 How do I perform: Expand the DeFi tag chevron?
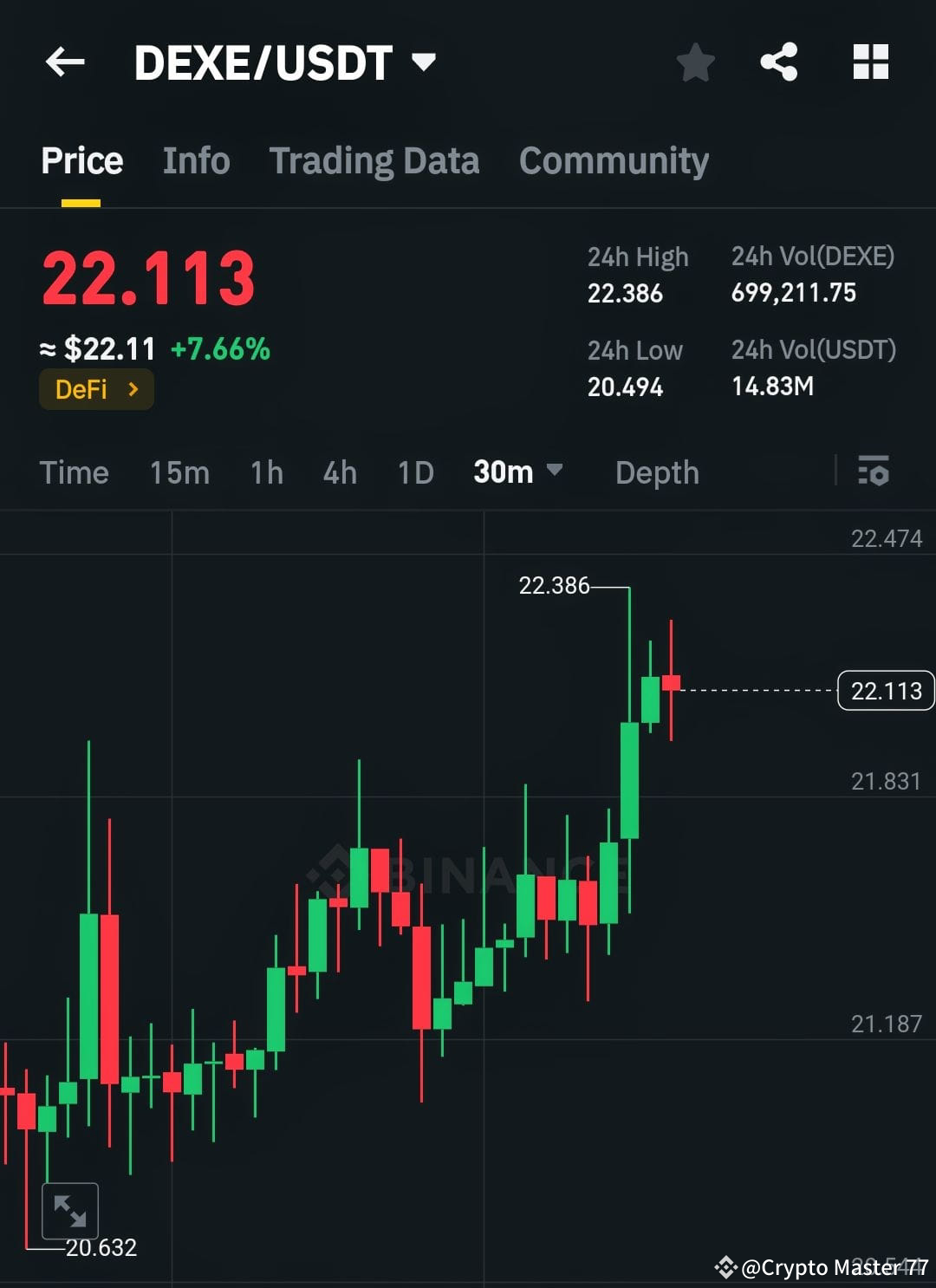coord(134,389)
